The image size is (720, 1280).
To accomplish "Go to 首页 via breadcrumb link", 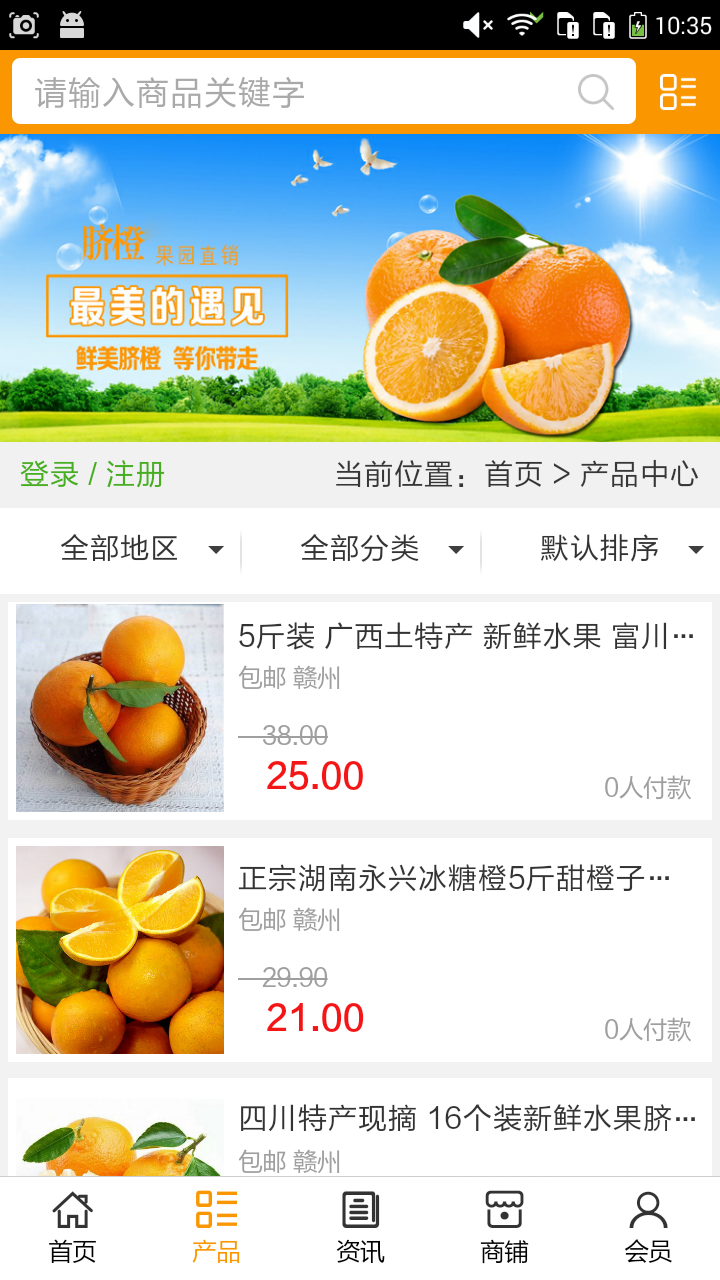I will (513, 474).
